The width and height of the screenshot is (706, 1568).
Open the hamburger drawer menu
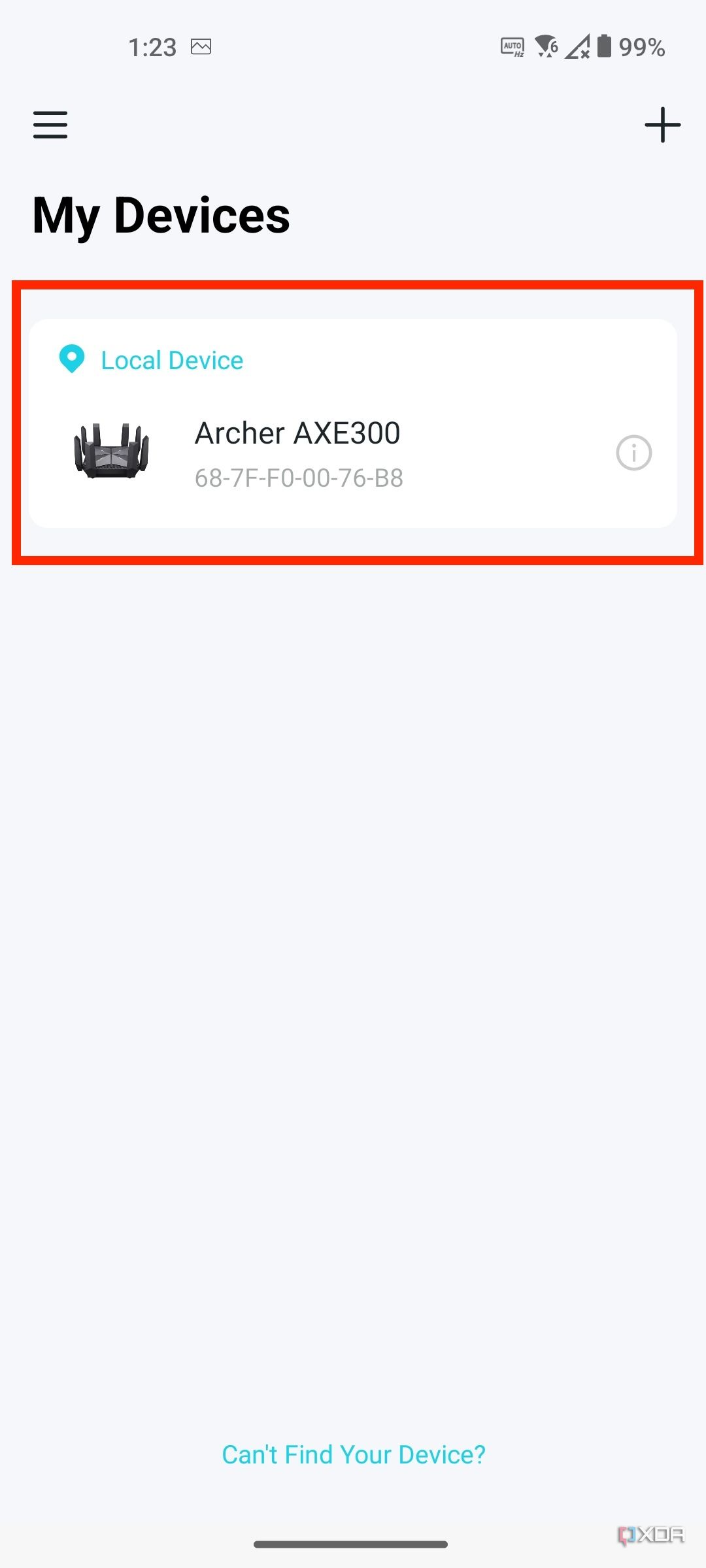click(50, 125)
